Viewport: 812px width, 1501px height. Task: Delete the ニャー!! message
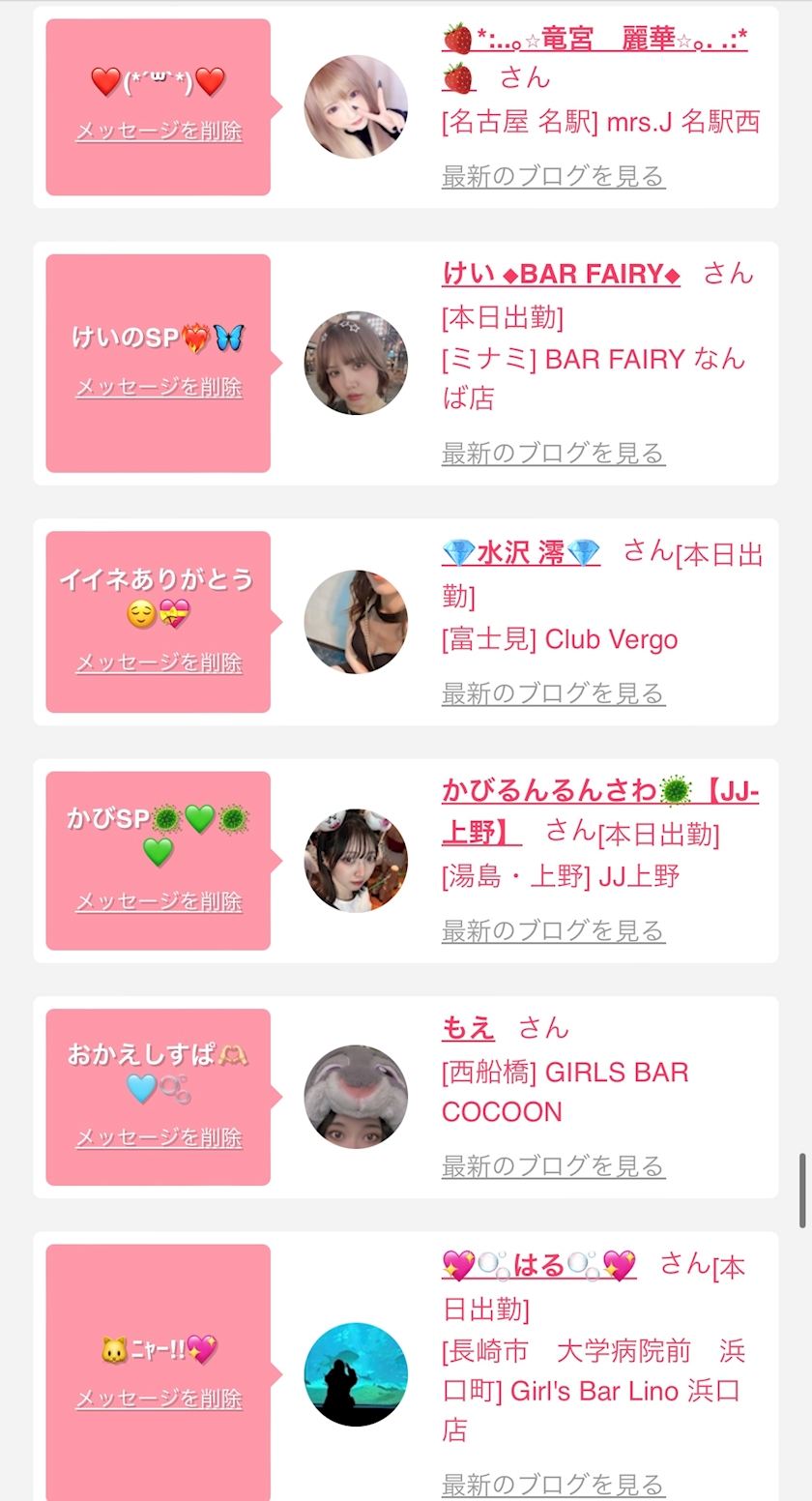pos(159,1398)
